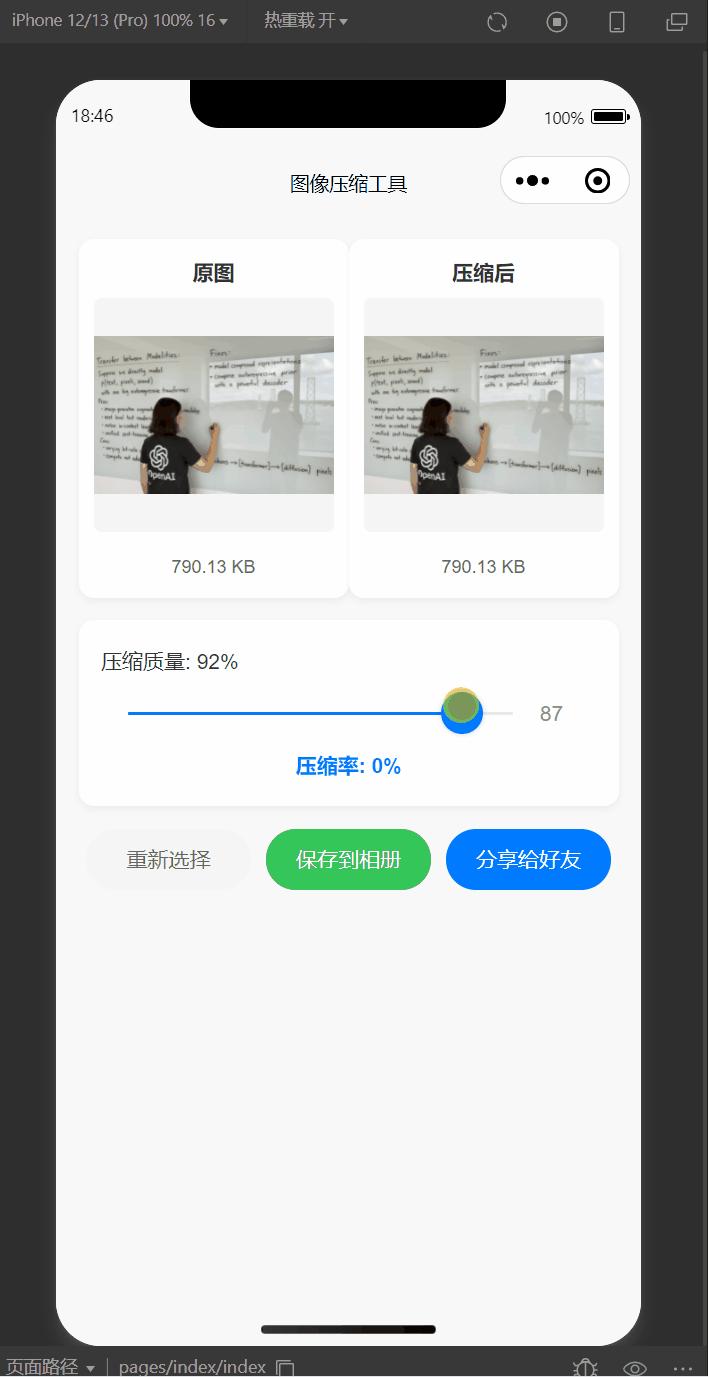Viewport: 708px width, 1377px height.
Task: Open the 热重载 dropdown in the simulator toolbar
Action: [x=306, y=21]
